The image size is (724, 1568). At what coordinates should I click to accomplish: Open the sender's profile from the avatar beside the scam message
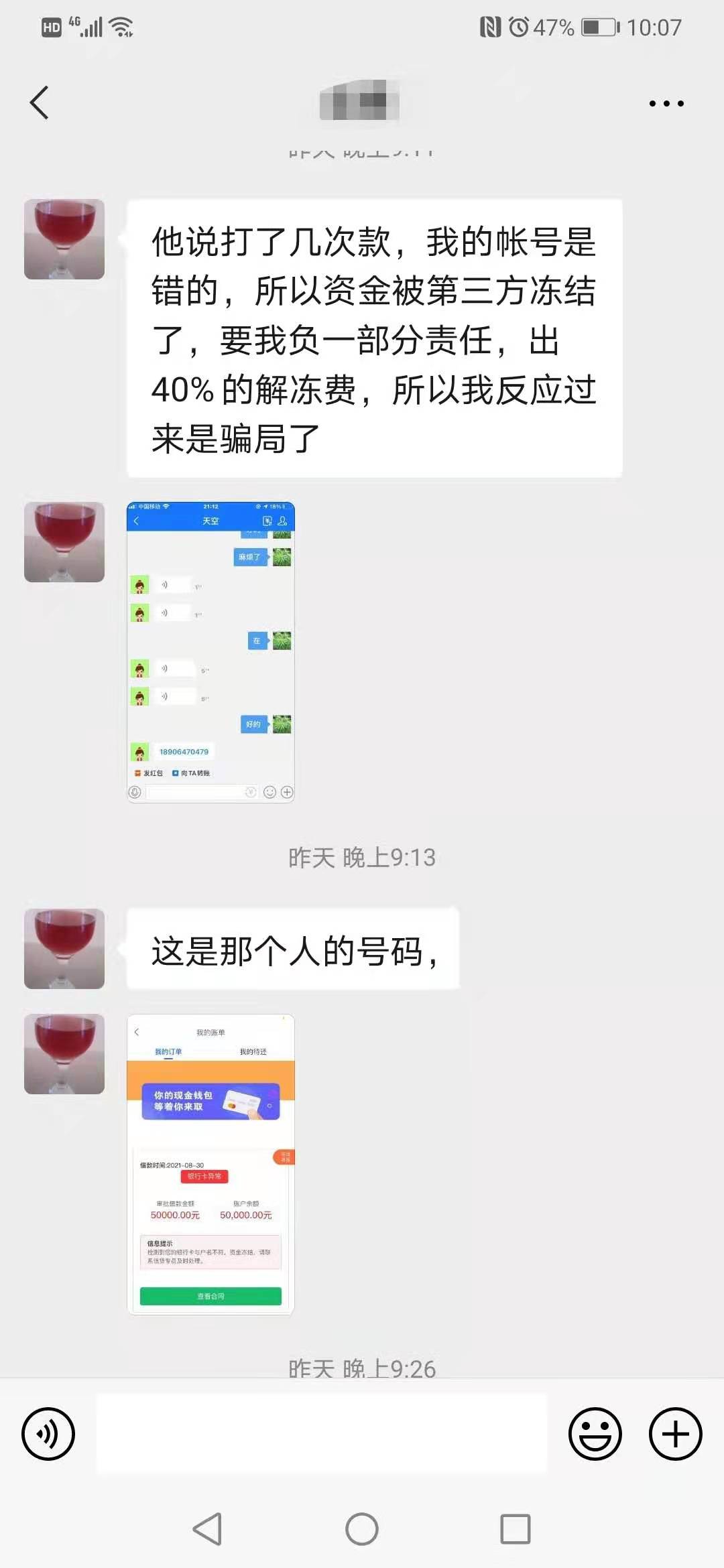(x=64, y=239)
